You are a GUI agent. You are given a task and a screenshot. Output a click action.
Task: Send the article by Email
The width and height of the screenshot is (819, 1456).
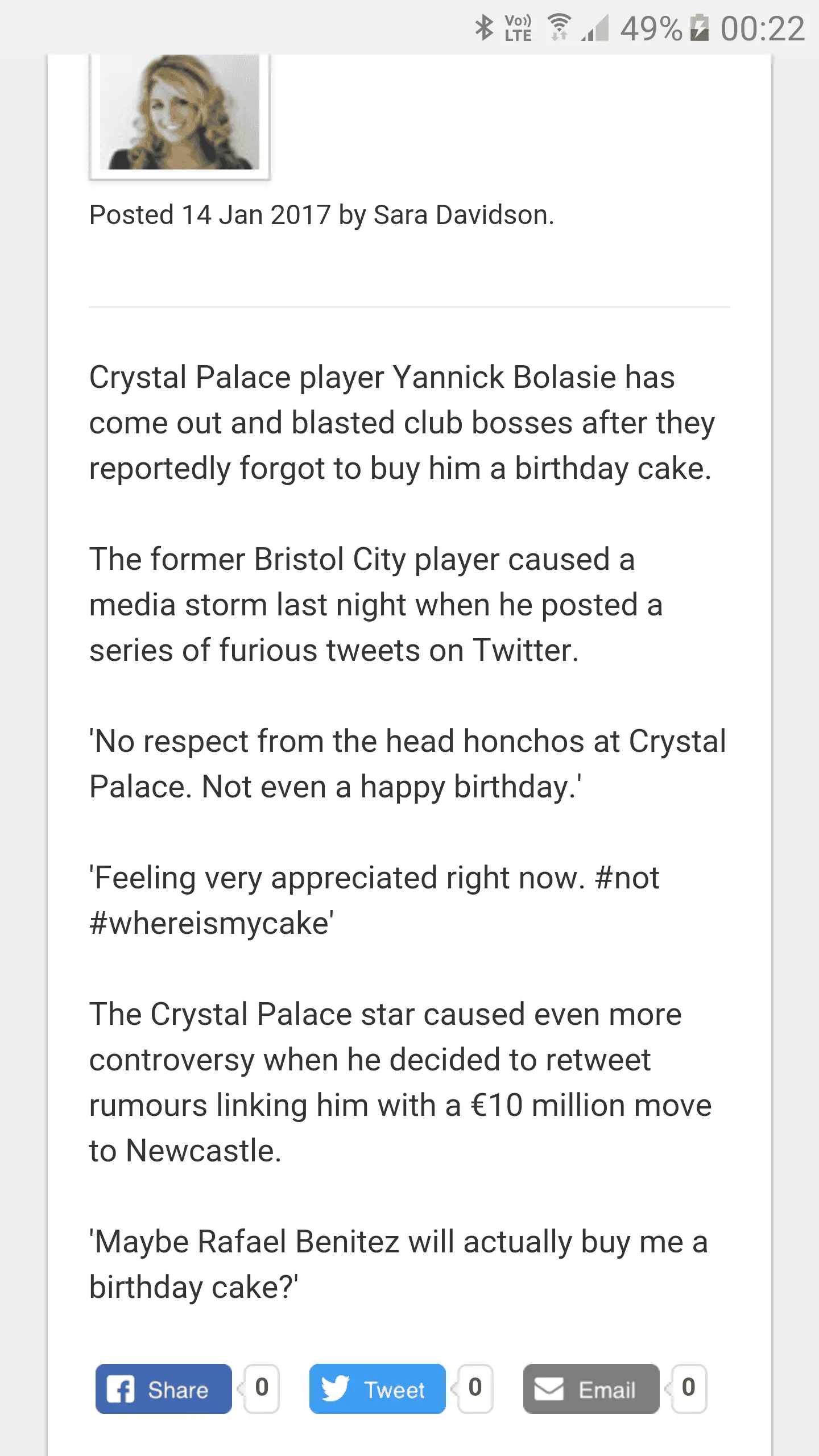[591, 1389]
